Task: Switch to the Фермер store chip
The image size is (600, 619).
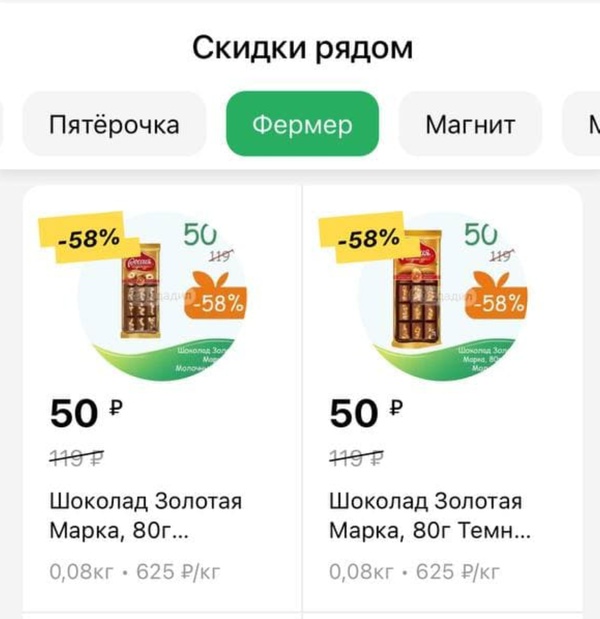Action: point(302,125)
